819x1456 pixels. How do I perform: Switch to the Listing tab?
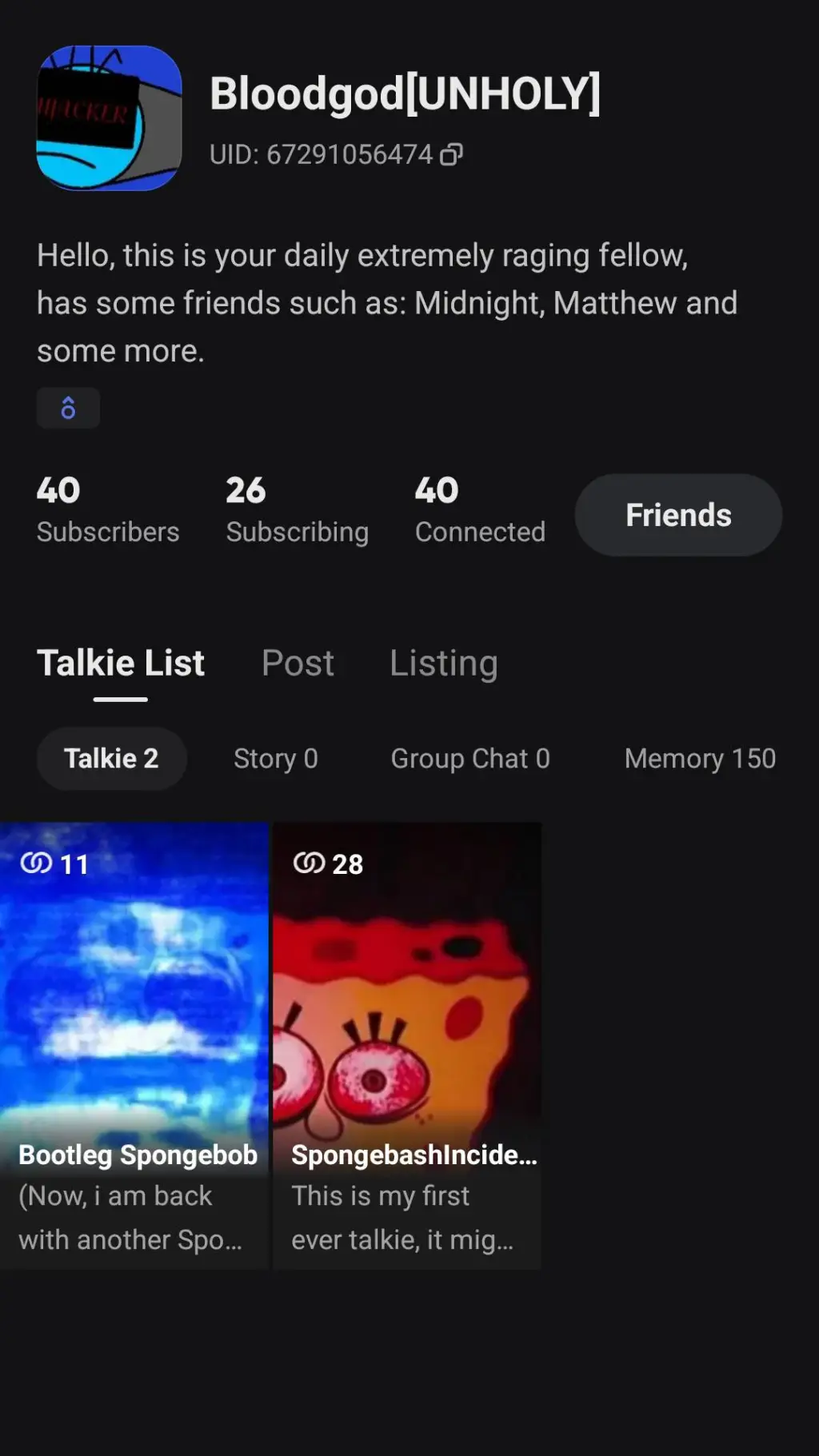[443, 663]
